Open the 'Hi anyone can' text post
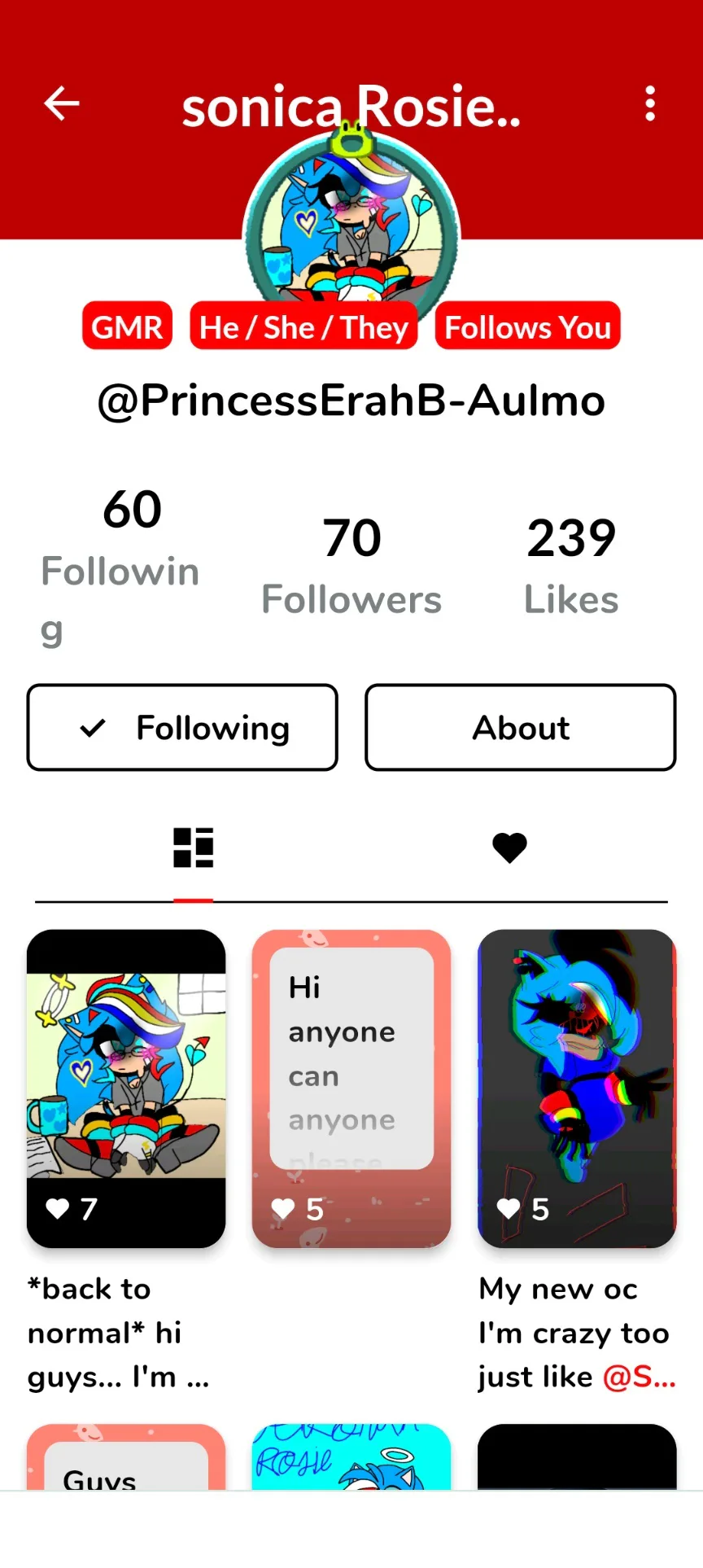703x1568 pixels. point(351,1088)
